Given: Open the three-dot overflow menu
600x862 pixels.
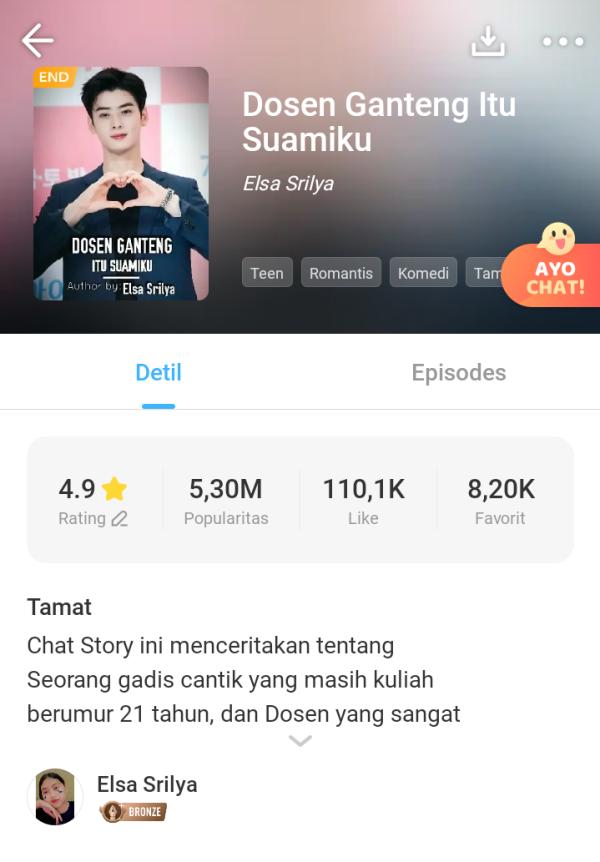Looking at the screenshot, I should pyautogui.click(x=562, y=41).
